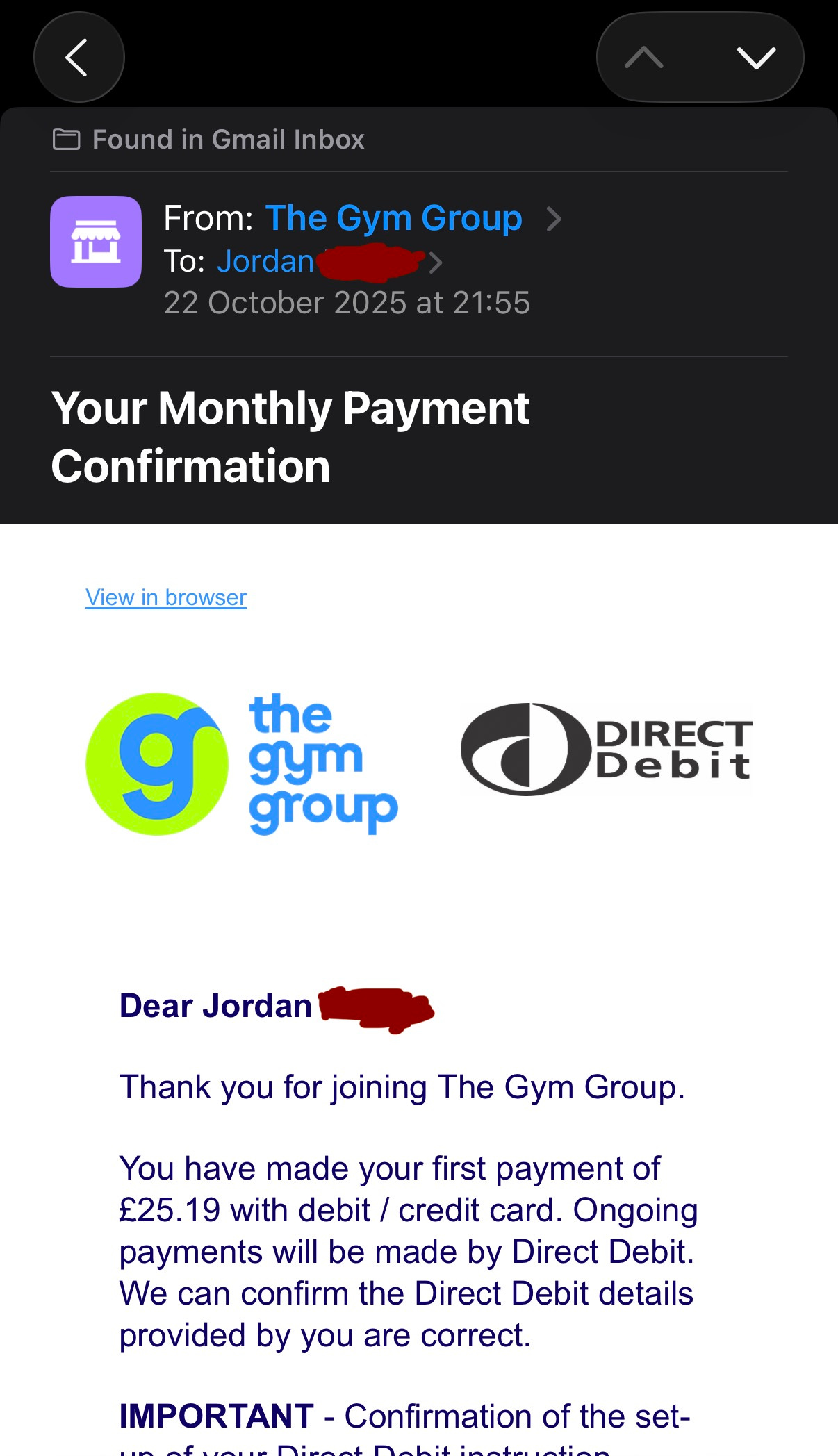Go back to the mailbox list
This screenshot has width=838, height=1456.
[79, 57]
